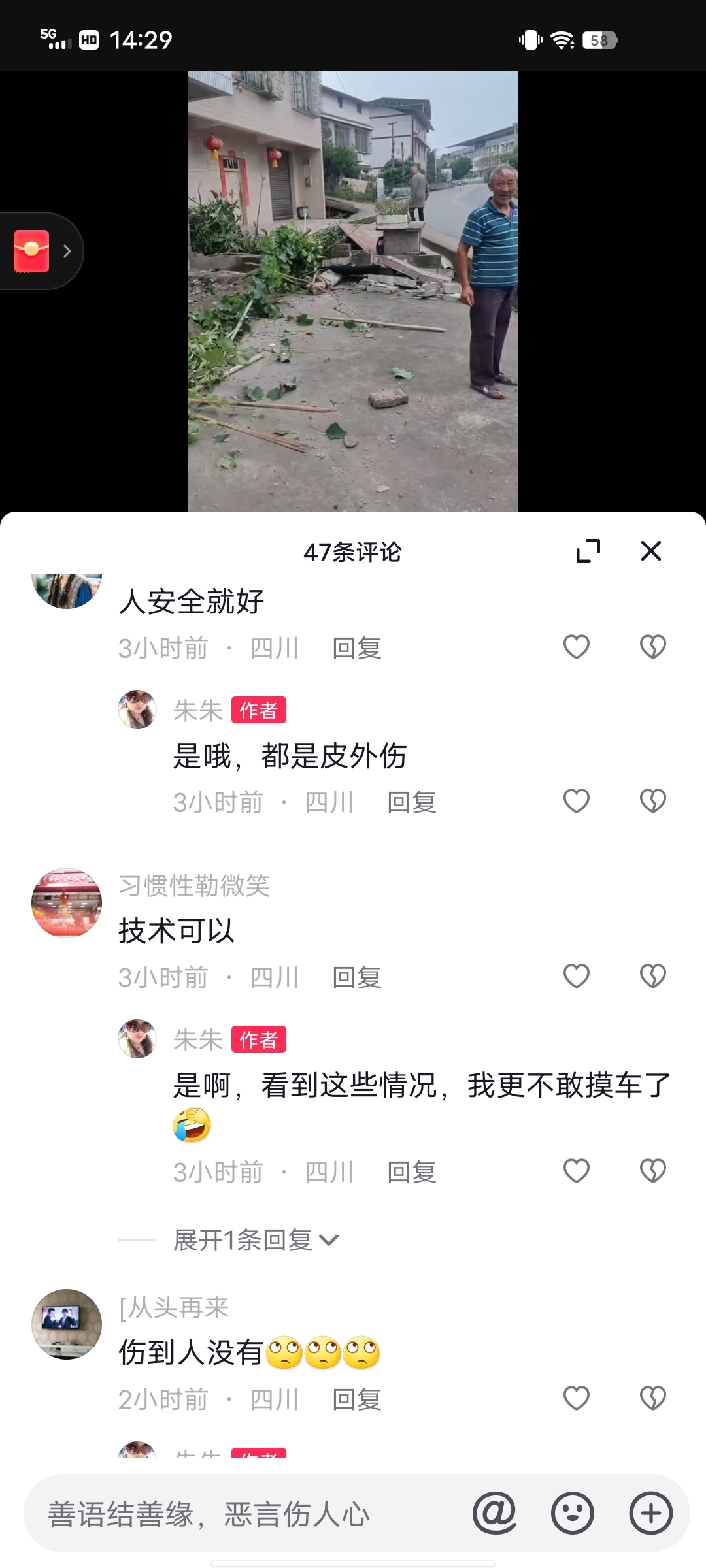Reply to 习惯性勒微笑's comment
The height and width of the screenshot is (1568, 706).
pos(356,977)
